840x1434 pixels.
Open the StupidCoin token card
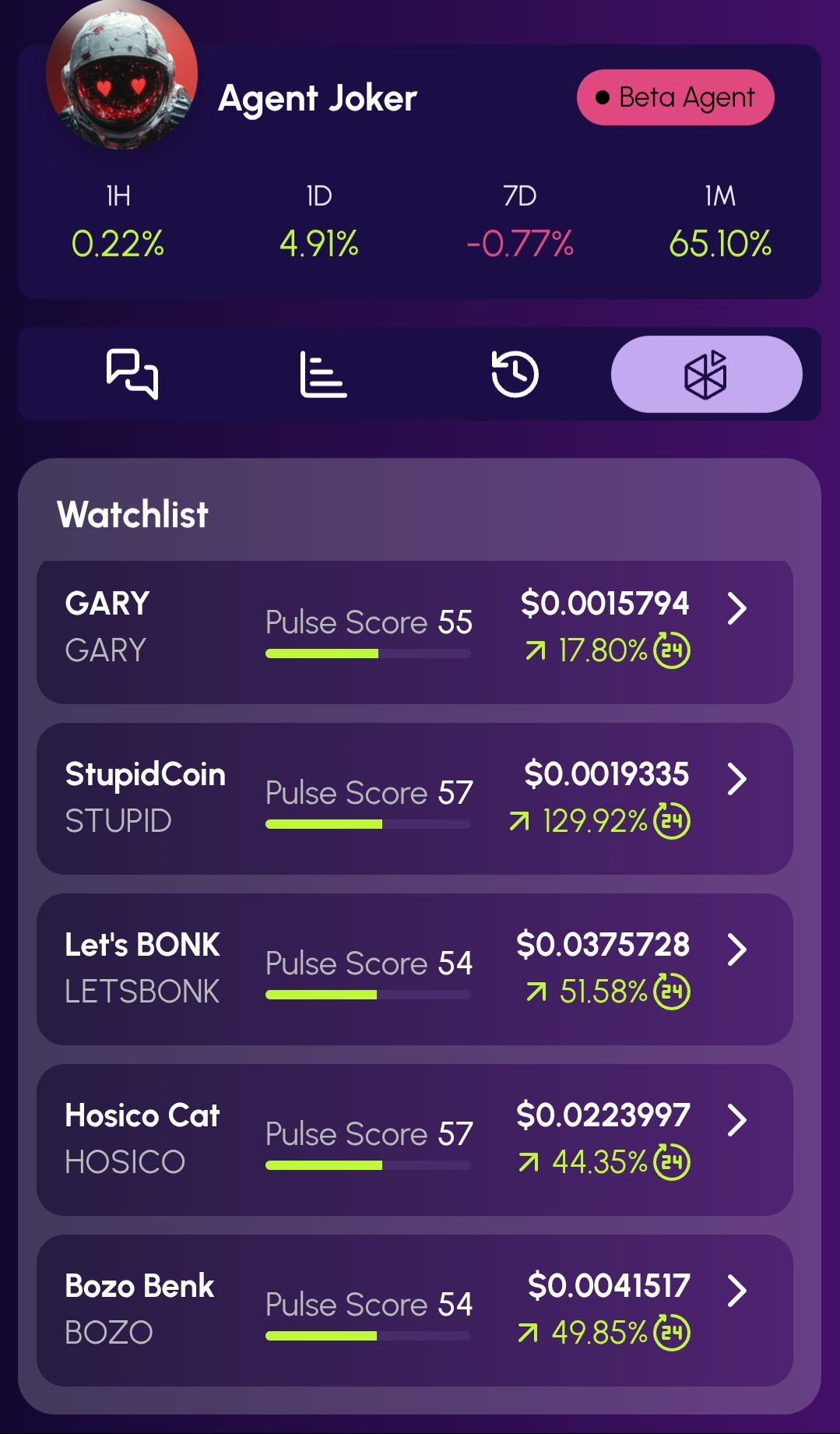coord(415,799)
